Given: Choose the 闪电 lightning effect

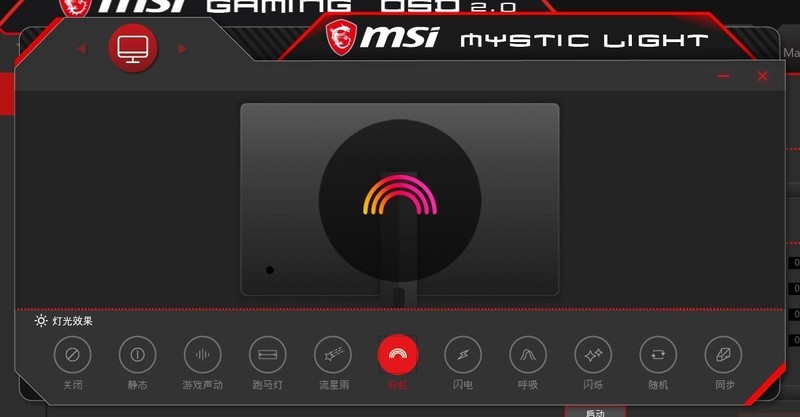Looking at the screenshot, I should click(x=463, y=354).
